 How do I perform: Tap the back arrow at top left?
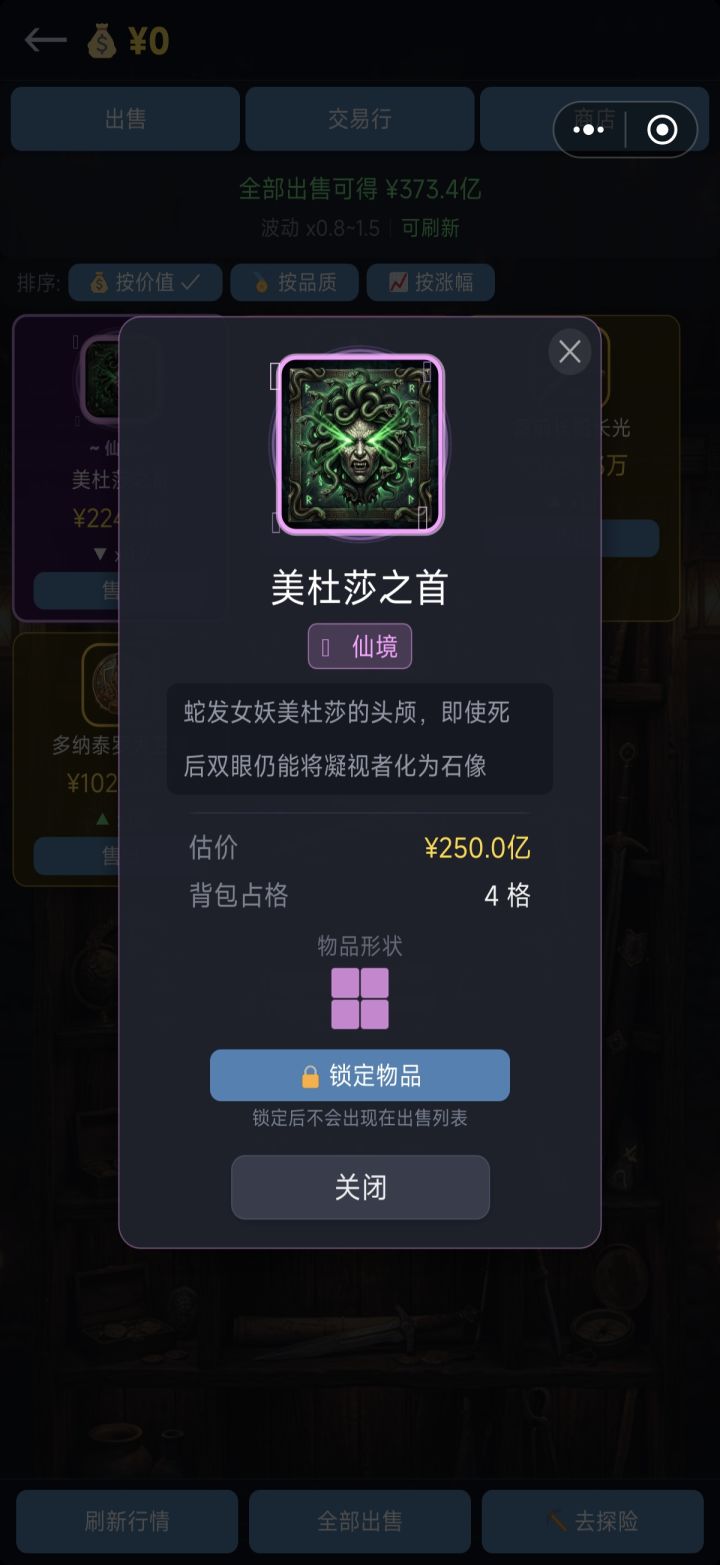tap(44, 40)
